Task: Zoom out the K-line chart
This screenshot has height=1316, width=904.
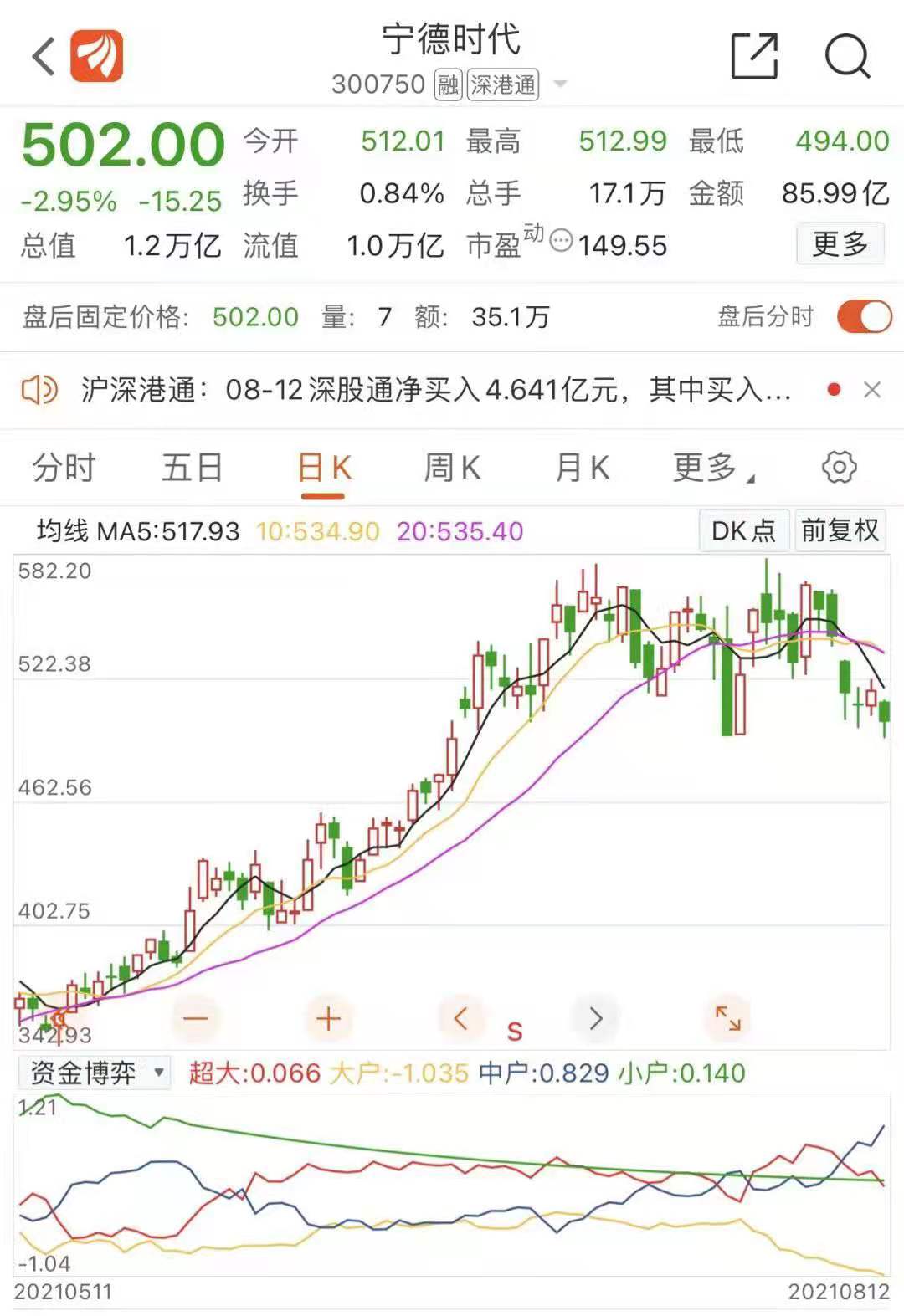Action: (x=195, y=1018)
